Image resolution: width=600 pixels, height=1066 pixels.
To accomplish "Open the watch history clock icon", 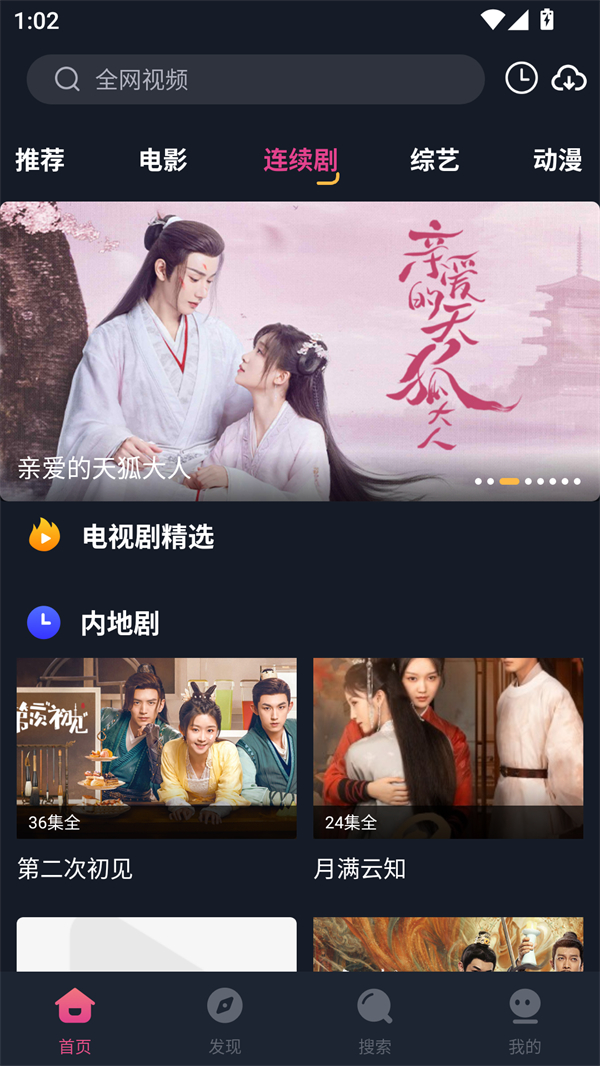I will point(521,78).
